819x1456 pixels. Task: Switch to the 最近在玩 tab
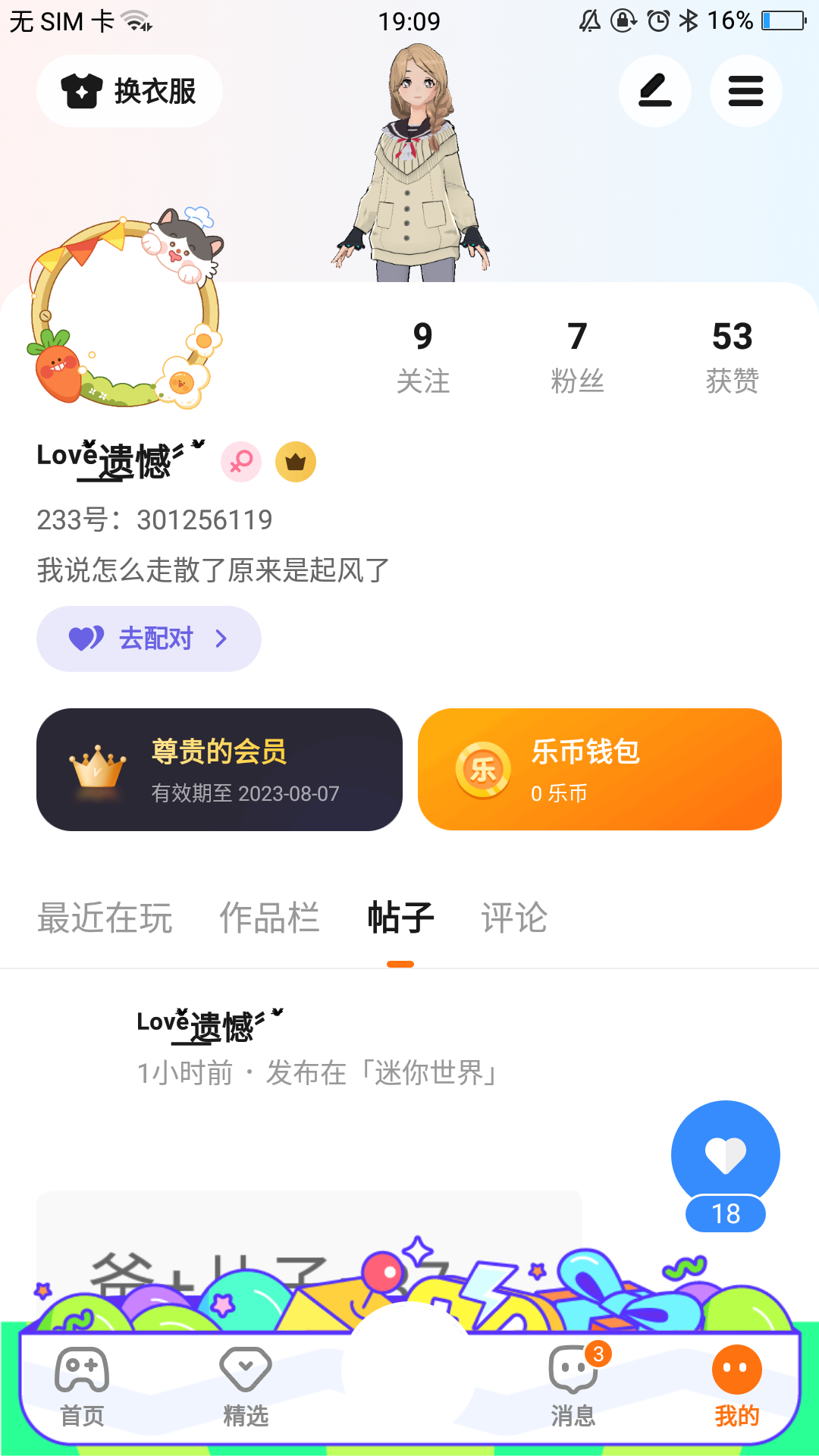[x=105, y=918]
